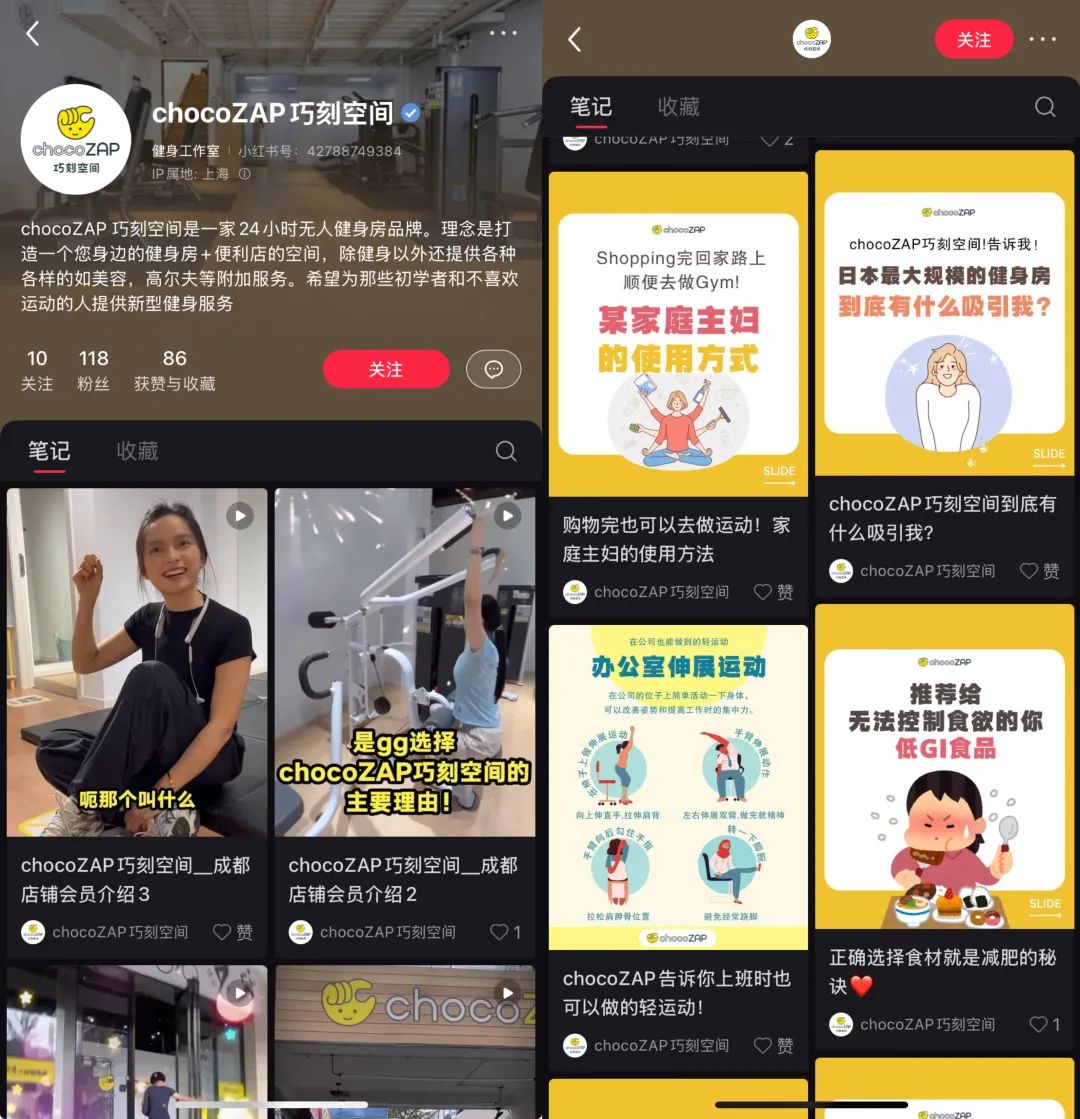Tap the pill-shaped 关注 button beside the small avatar
This screenshot has height=1119, width=1080.
[x=973, y=40]
